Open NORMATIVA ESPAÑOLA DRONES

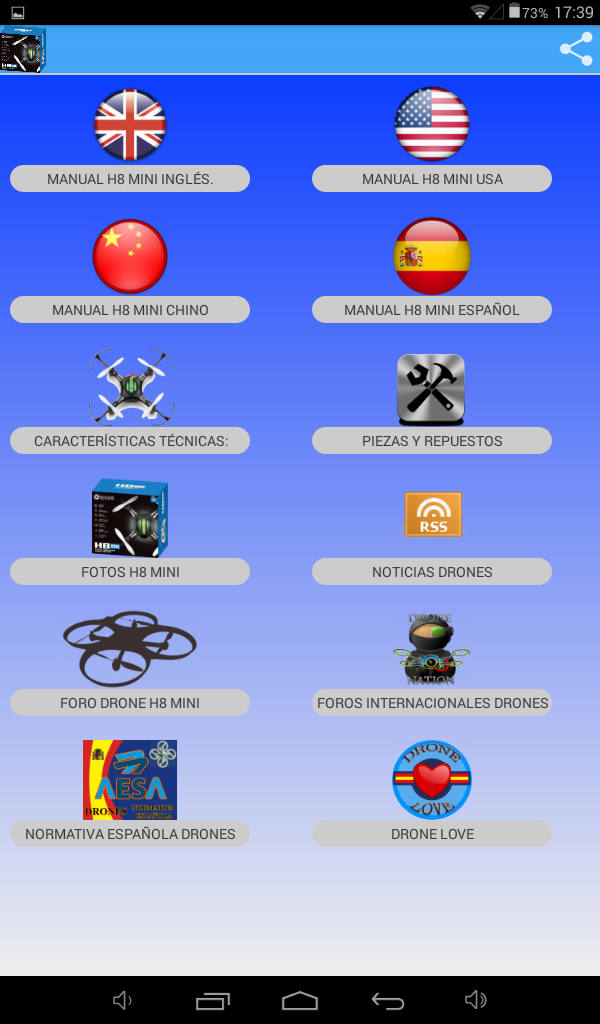click(x=130, y=834)
